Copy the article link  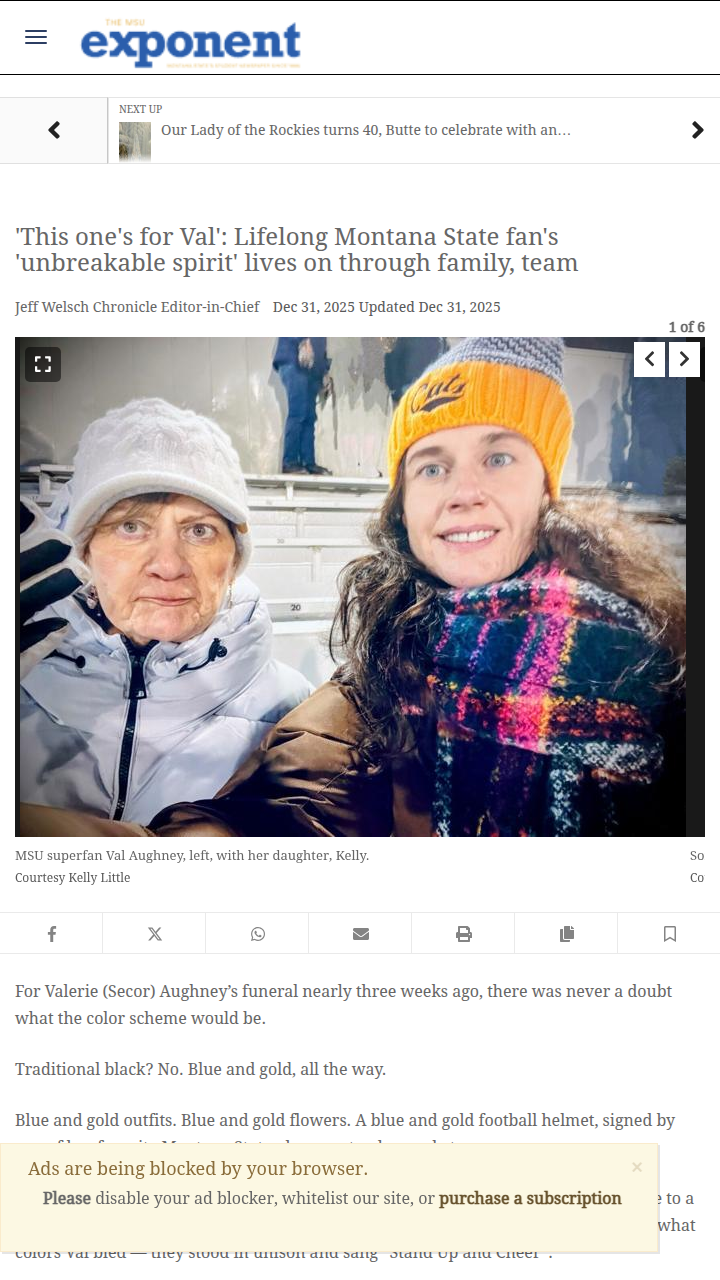click(x=567, y=934)
